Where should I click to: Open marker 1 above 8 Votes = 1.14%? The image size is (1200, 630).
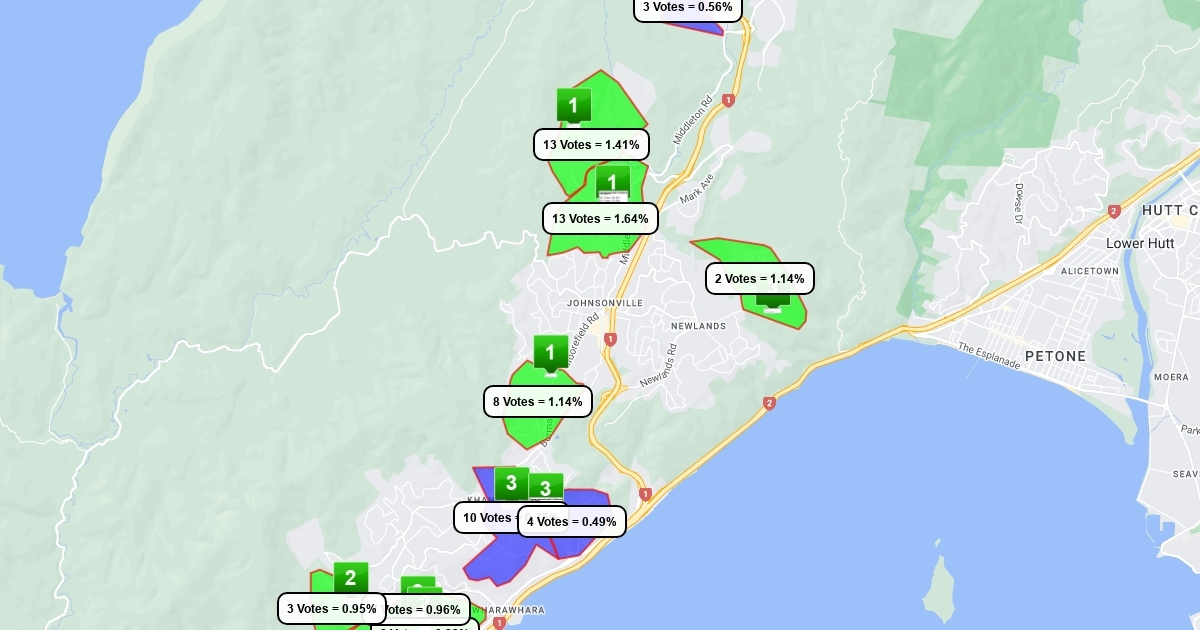point(550,353)
